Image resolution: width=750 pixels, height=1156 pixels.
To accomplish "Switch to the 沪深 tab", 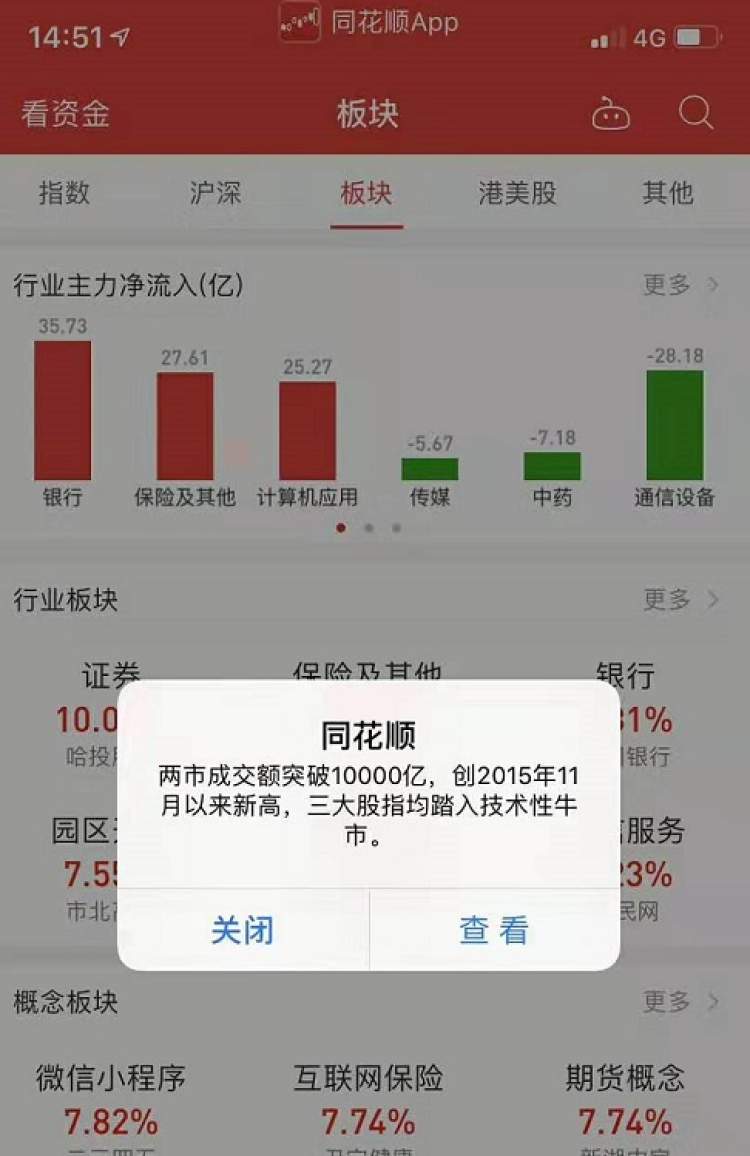I will pos(215,193).
